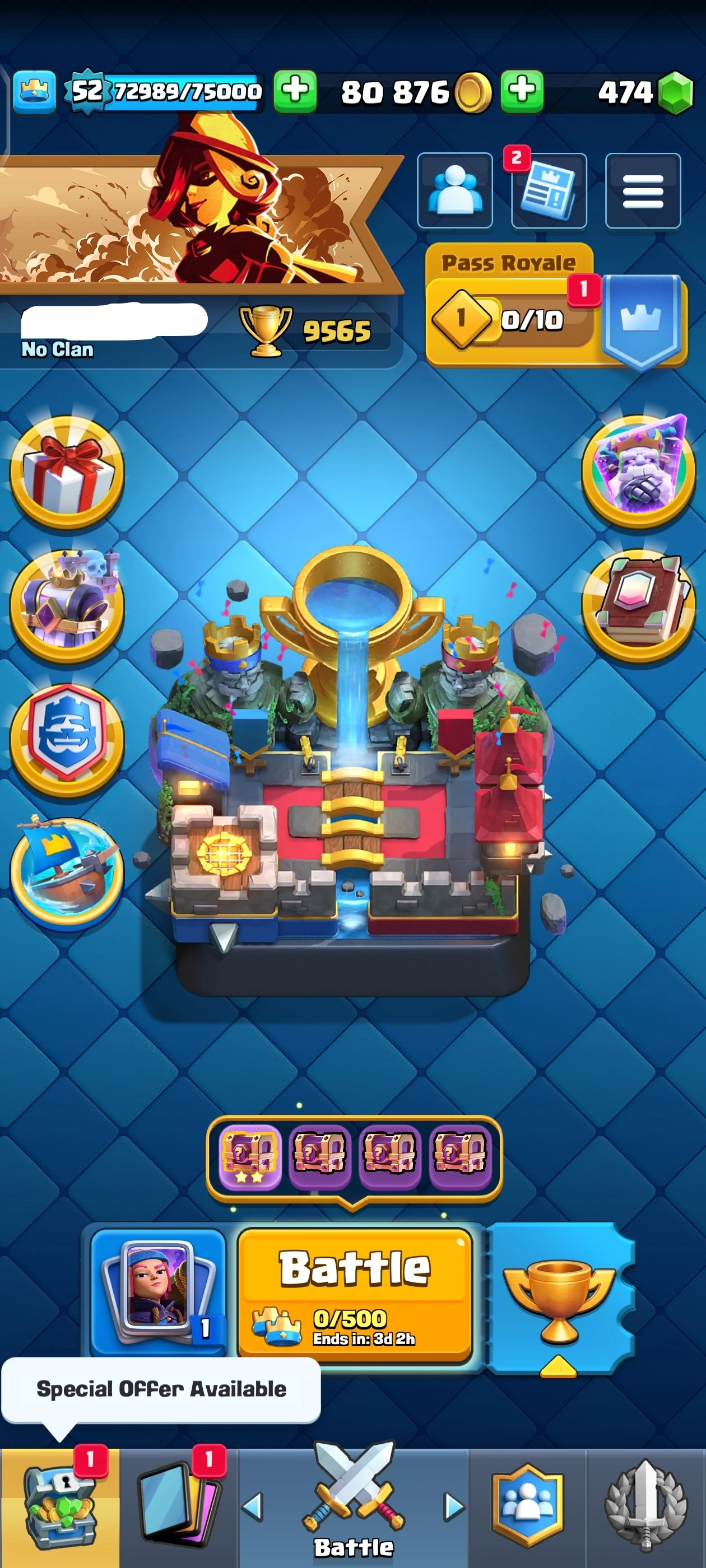706x1568 pixels.
Task: Open the magic book icon
Action: (x=638, y=604)
